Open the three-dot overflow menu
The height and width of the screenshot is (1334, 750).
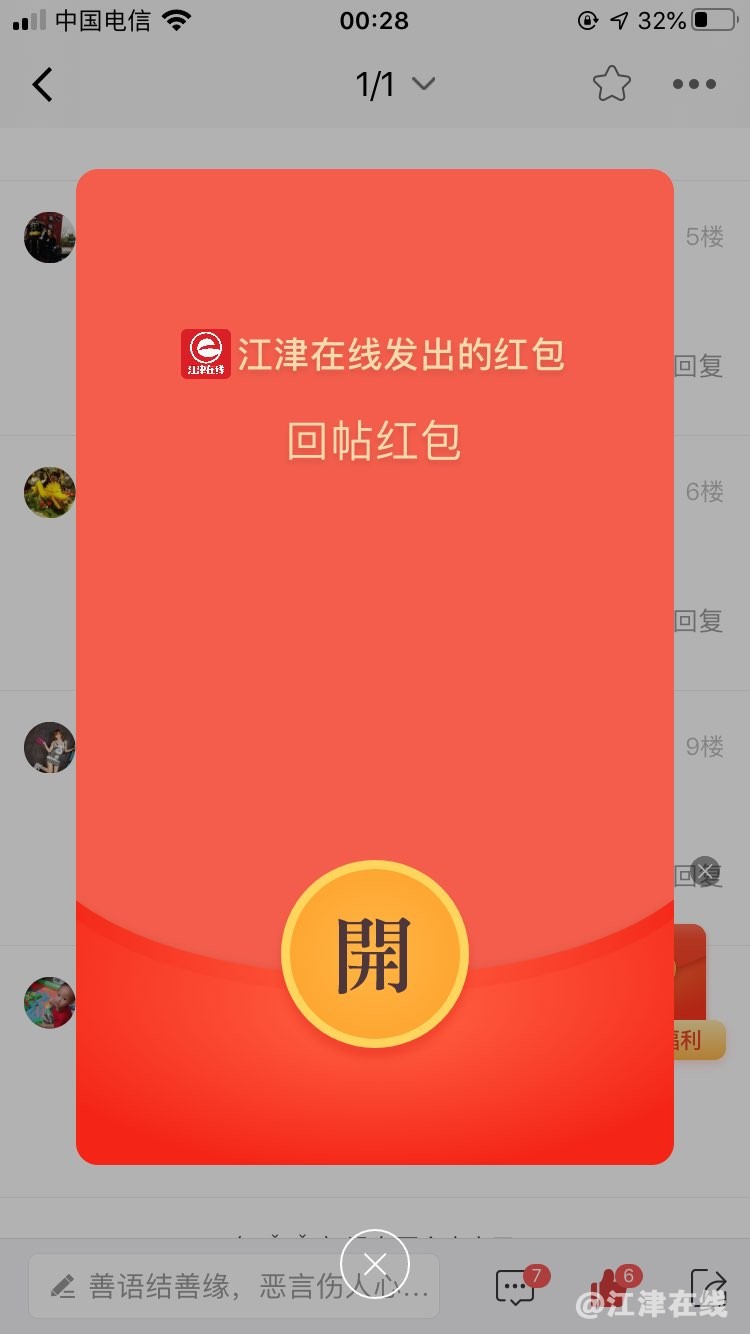coord(694,85)
